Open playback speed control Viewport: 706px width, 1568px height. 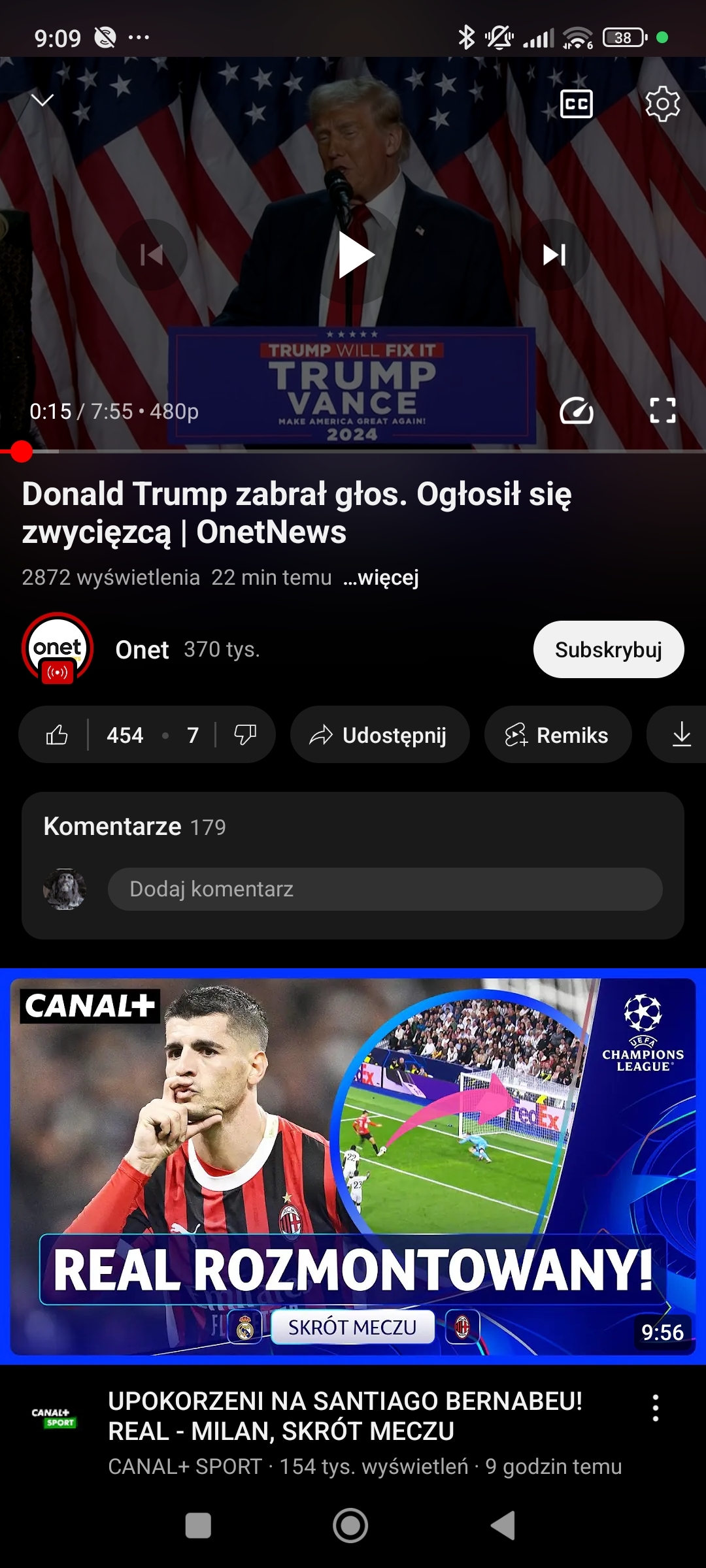tap(577, 411)
